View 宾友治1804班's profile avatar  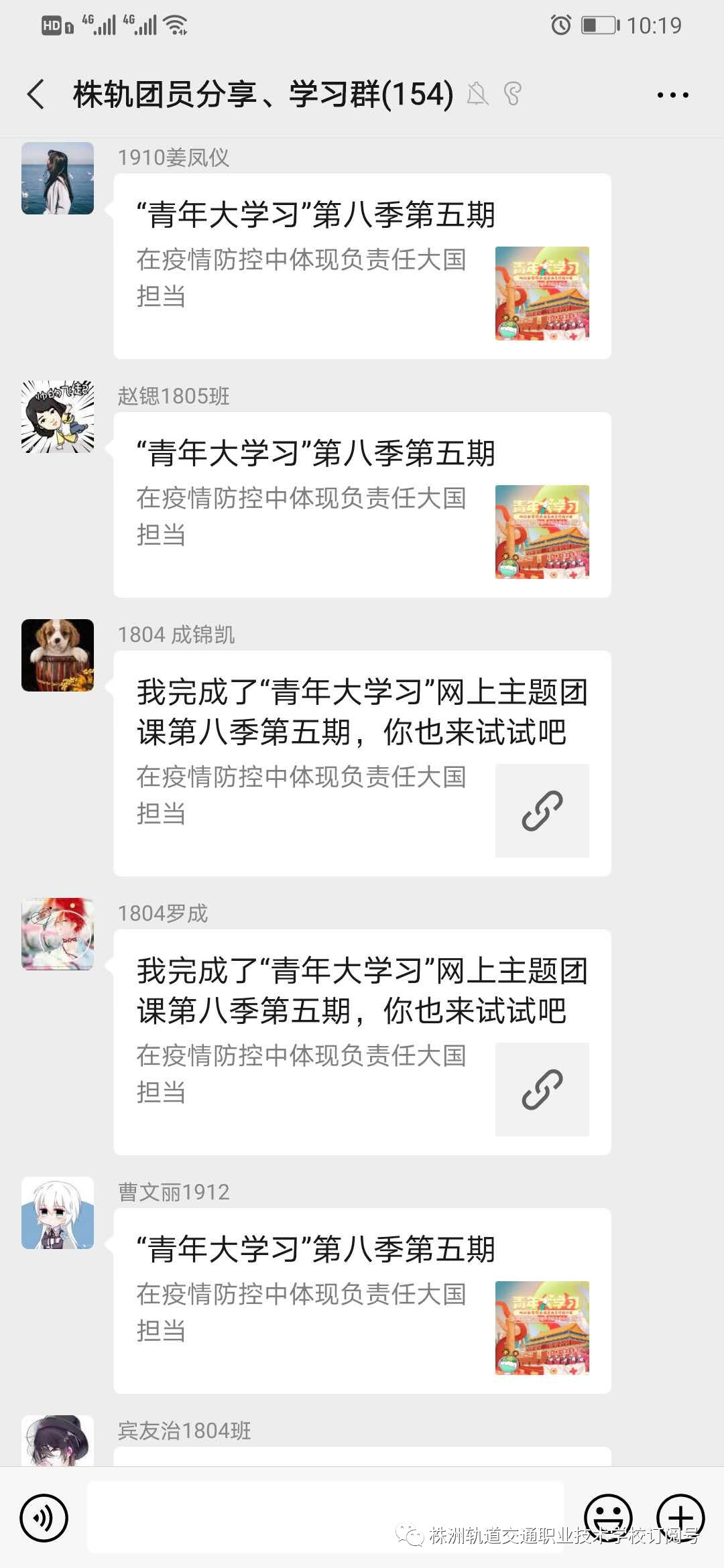[58, 1441]
